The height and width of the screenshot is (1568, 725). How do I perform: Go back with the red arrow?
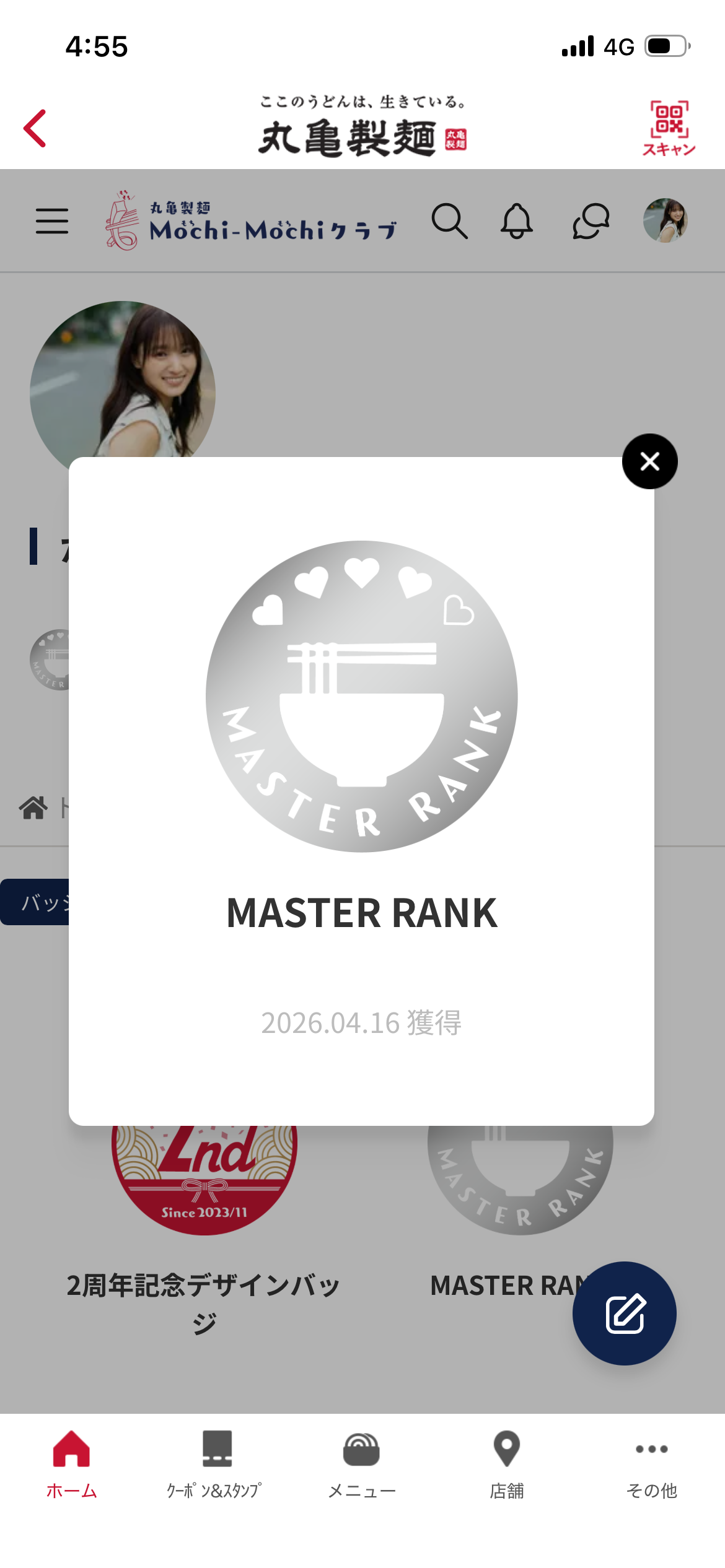click(35, 128)
